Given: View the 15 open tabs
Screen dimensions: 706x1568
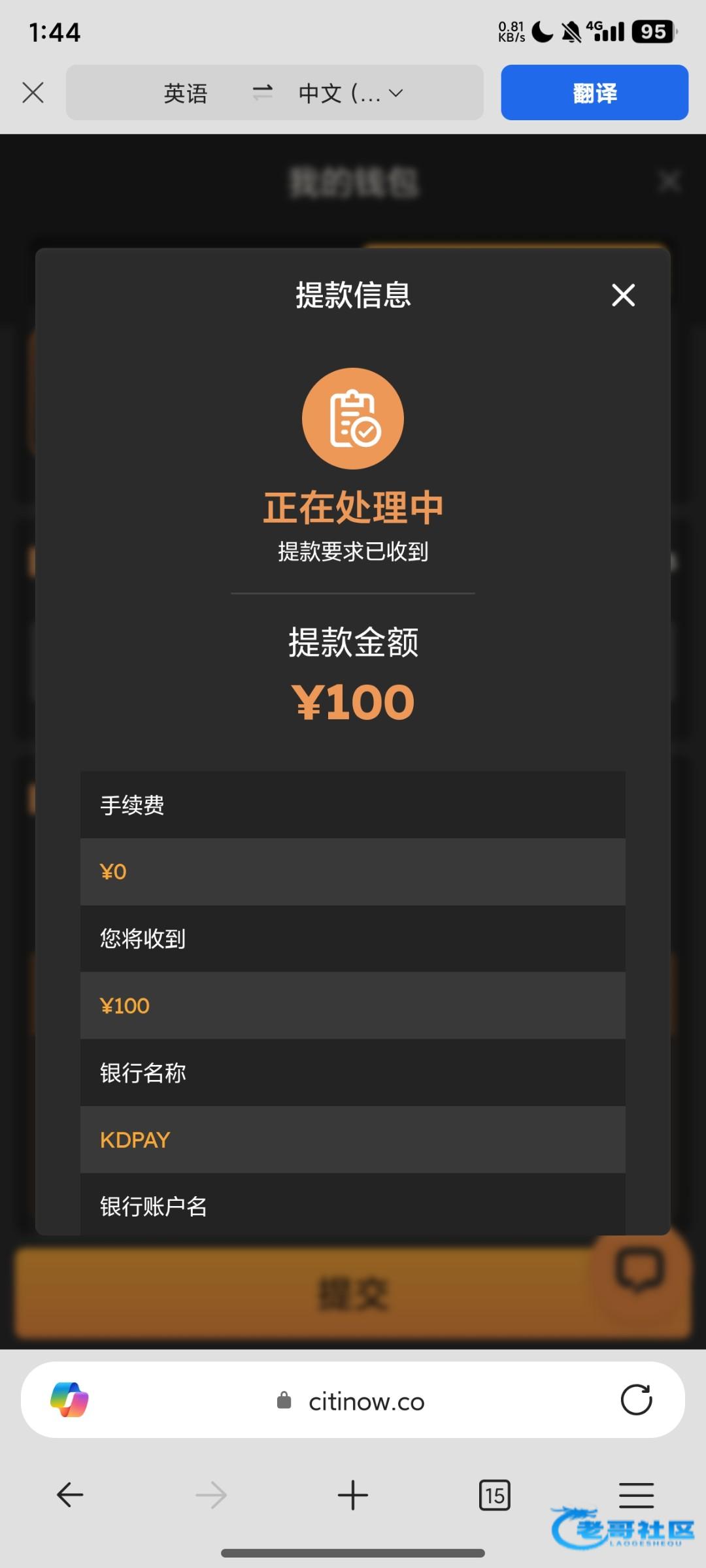Looking at the screenshot, I should (x=494, y=1495).
